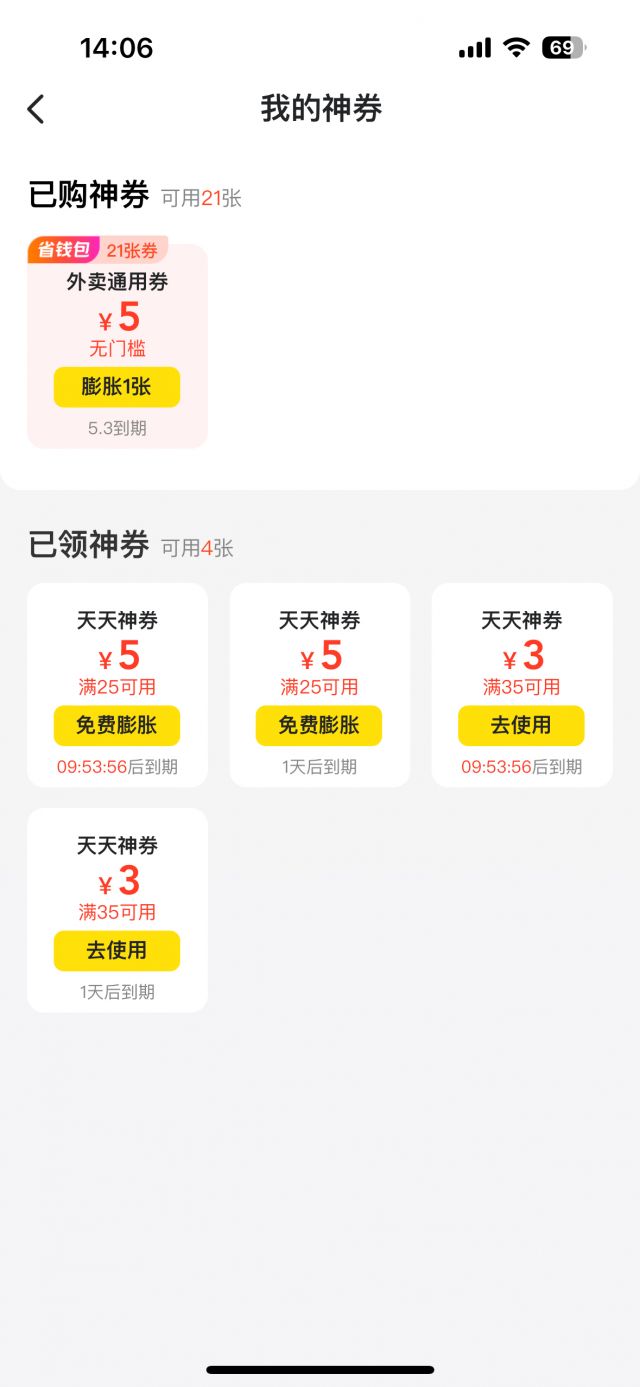Go back using the top-left arrow
This screenshot has height=1387, width=640.
click(x=36, y=109)
